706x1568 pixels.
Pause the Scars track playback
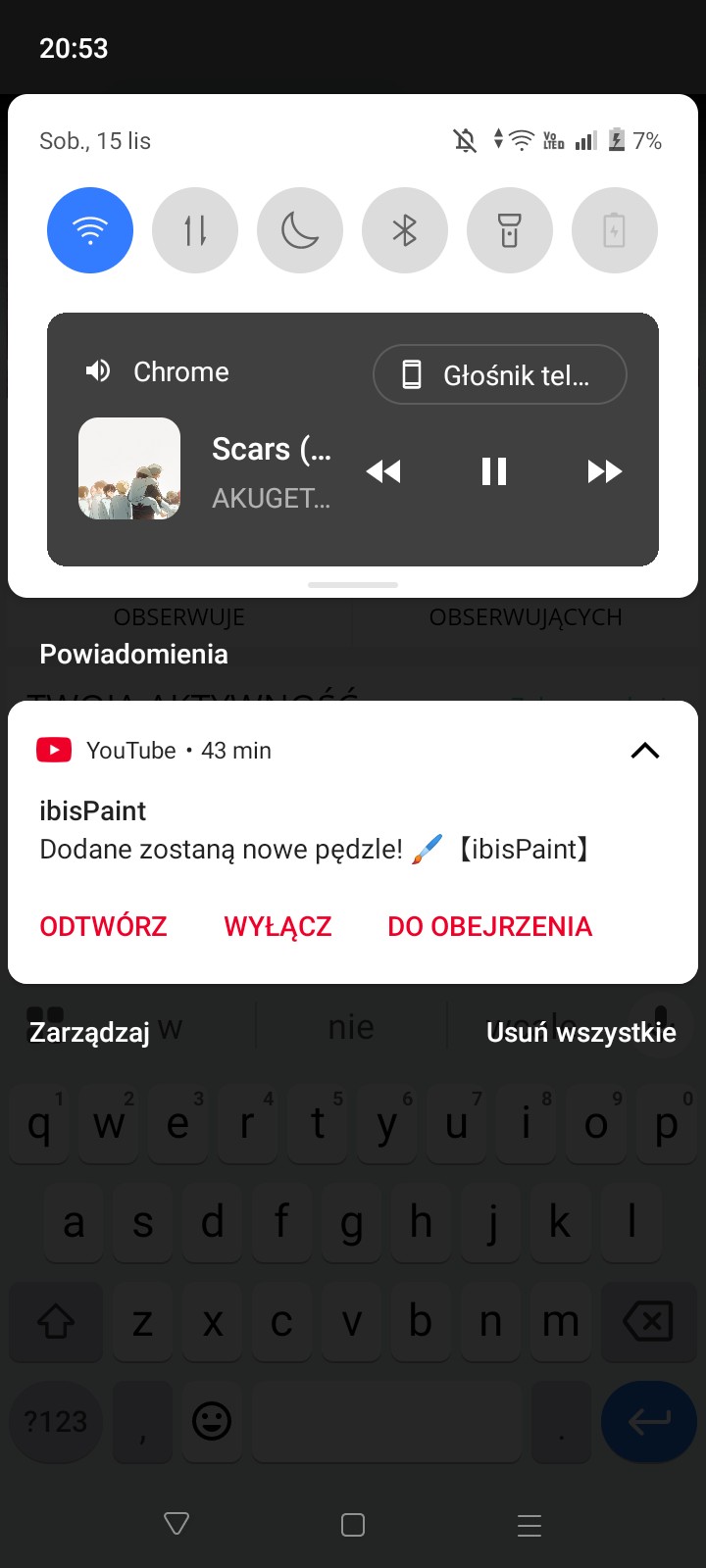coord(494,471)
